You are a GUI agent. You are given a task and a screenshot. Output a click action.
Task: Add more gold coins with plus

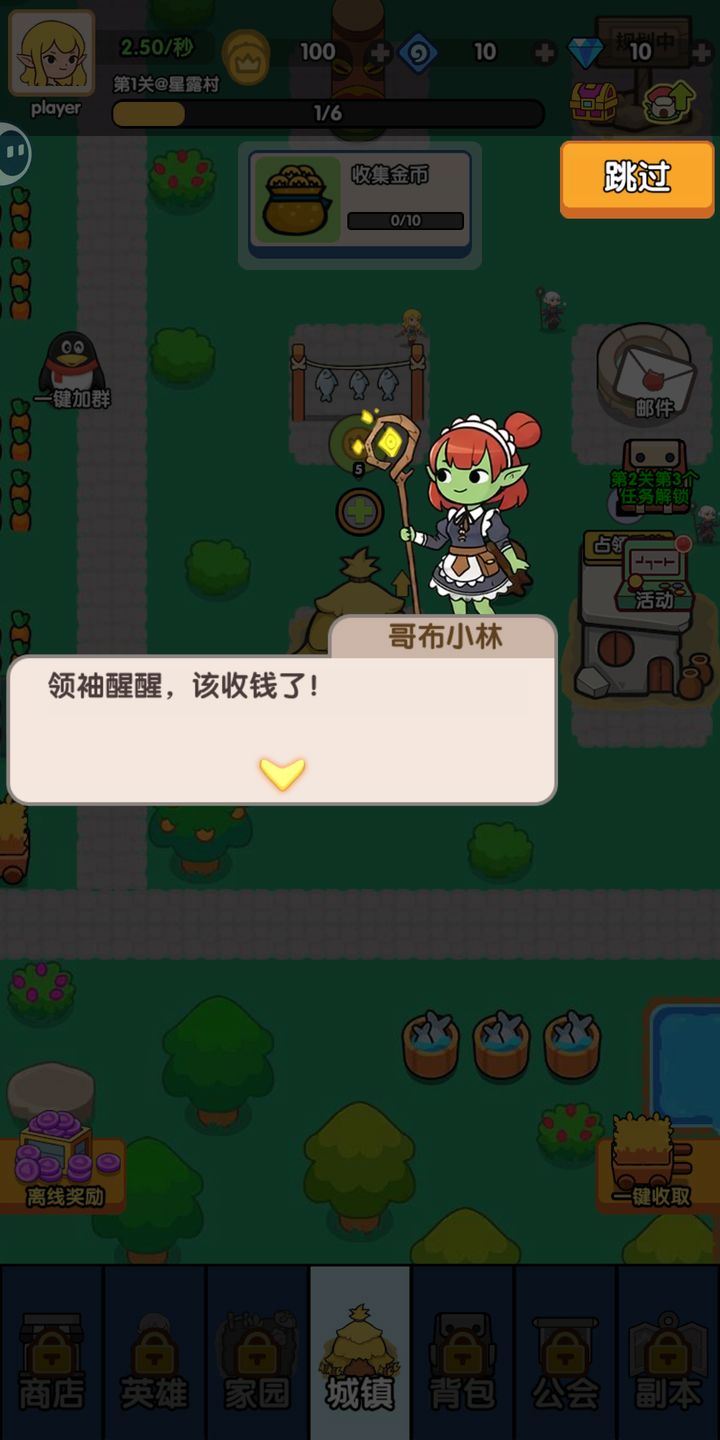(380, 52)
